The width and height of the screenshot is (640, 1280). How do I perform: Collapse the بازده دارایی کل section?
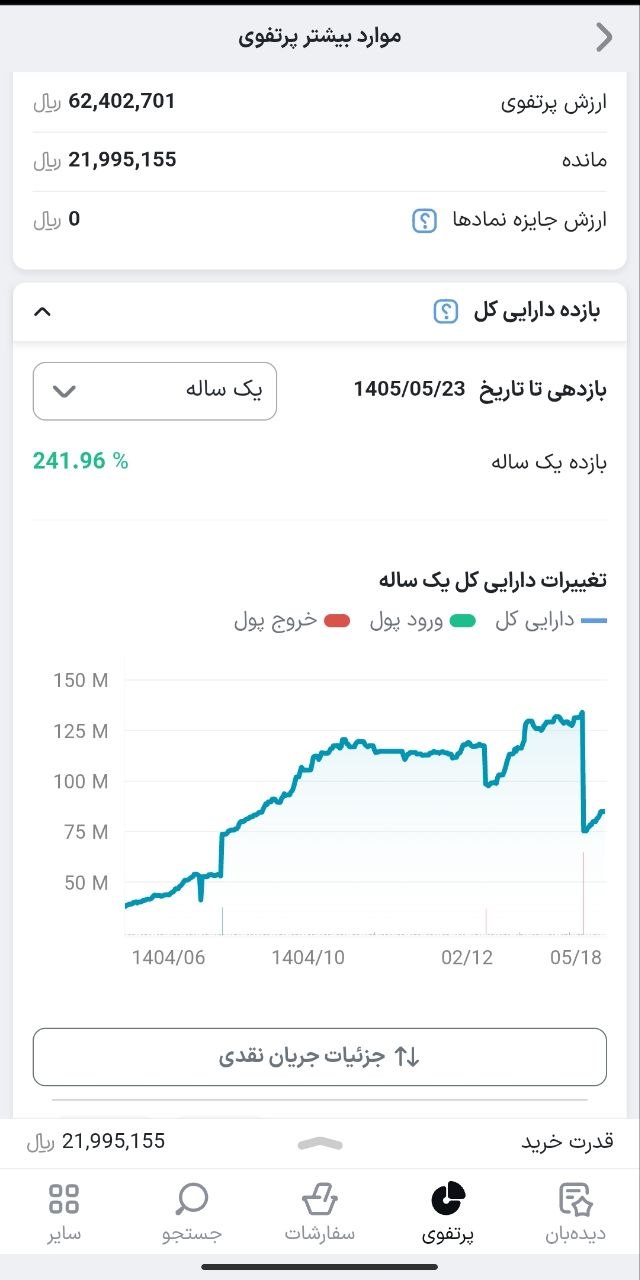pyautogui.click(x=42, y=312)
